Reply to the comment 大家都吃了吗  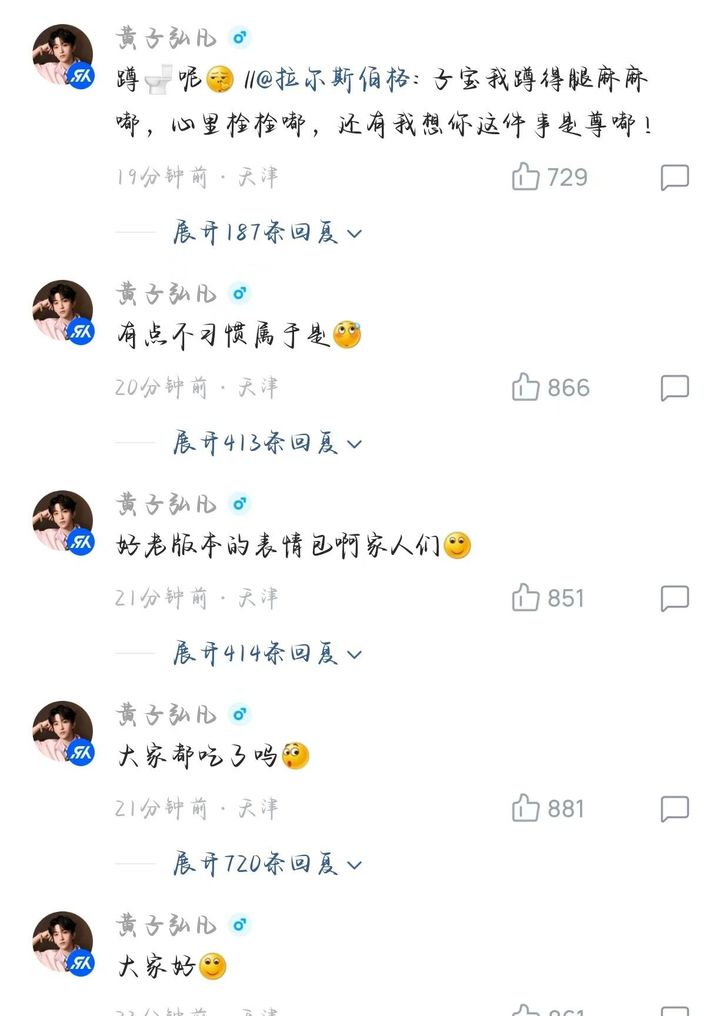coord(675,808)
